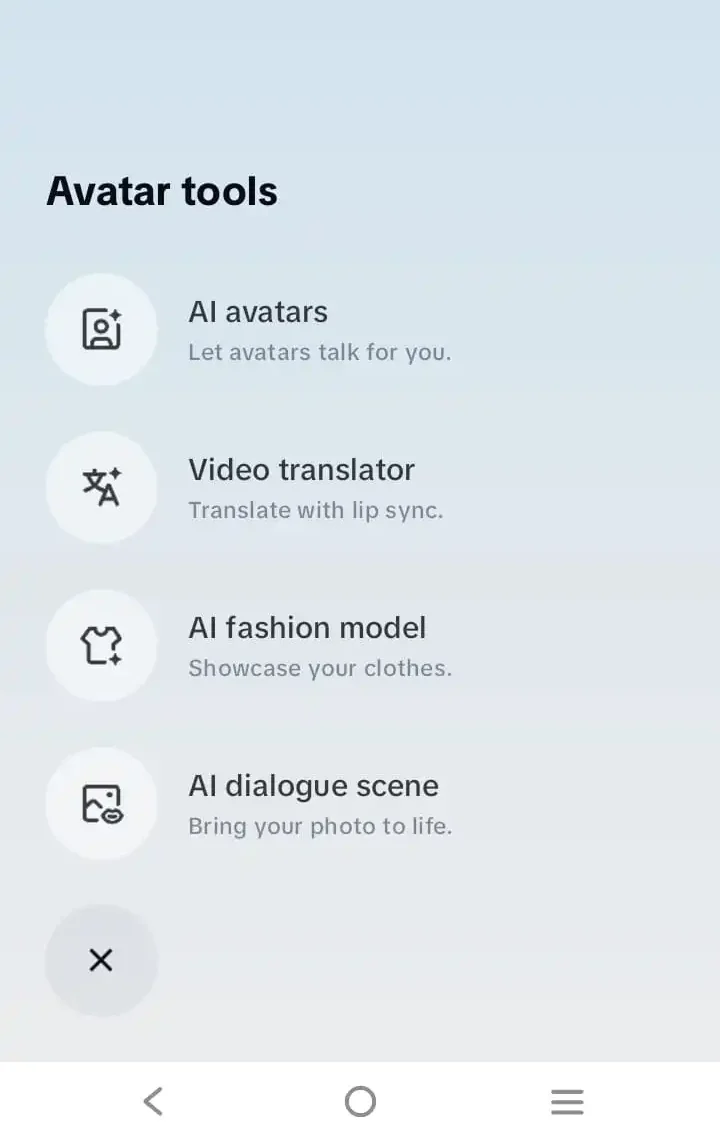
Task: Tap 'Bring your photo to life' text
Action: (320, 826)
